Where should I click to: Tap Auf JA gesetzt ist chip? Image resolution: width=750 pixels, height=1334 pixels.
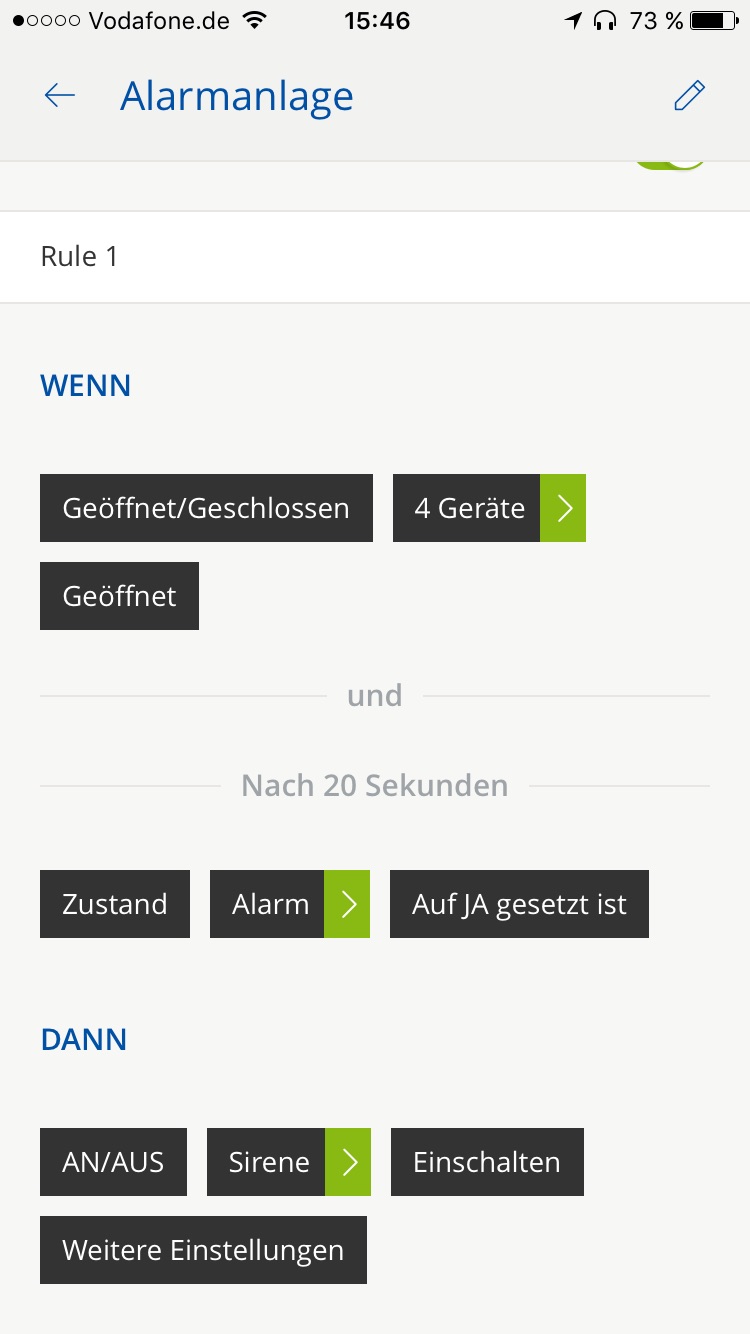point(519,904)
